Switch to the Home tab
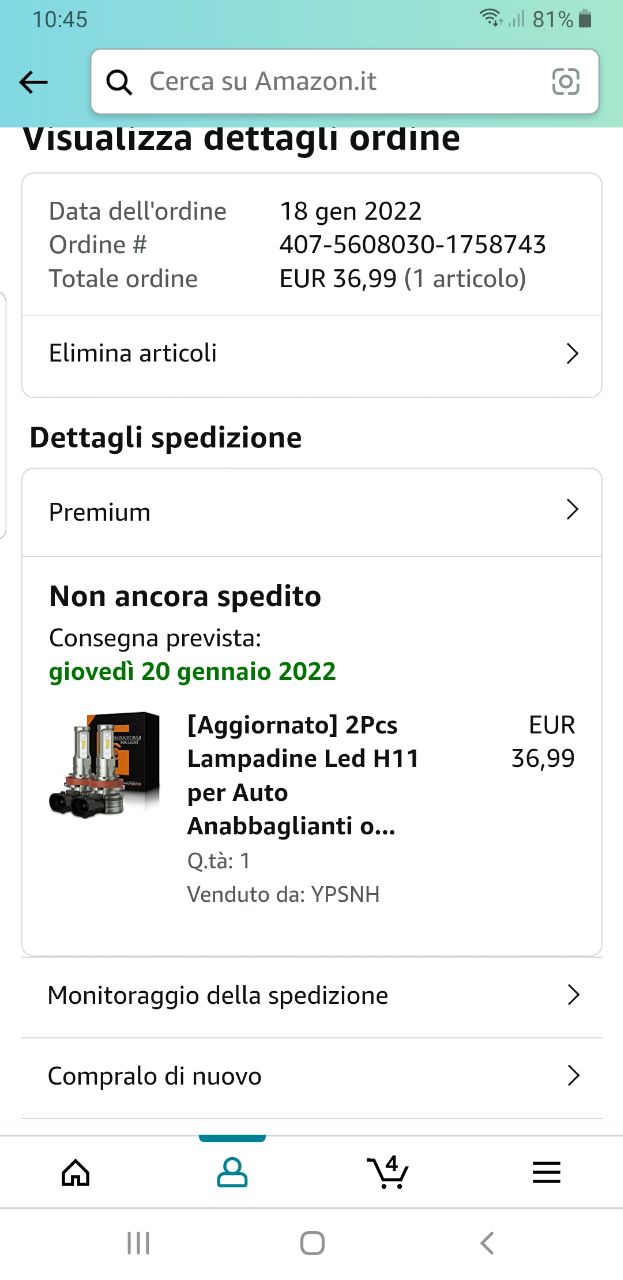This screenshot has width=623, height=1280. click(76, 1172)
